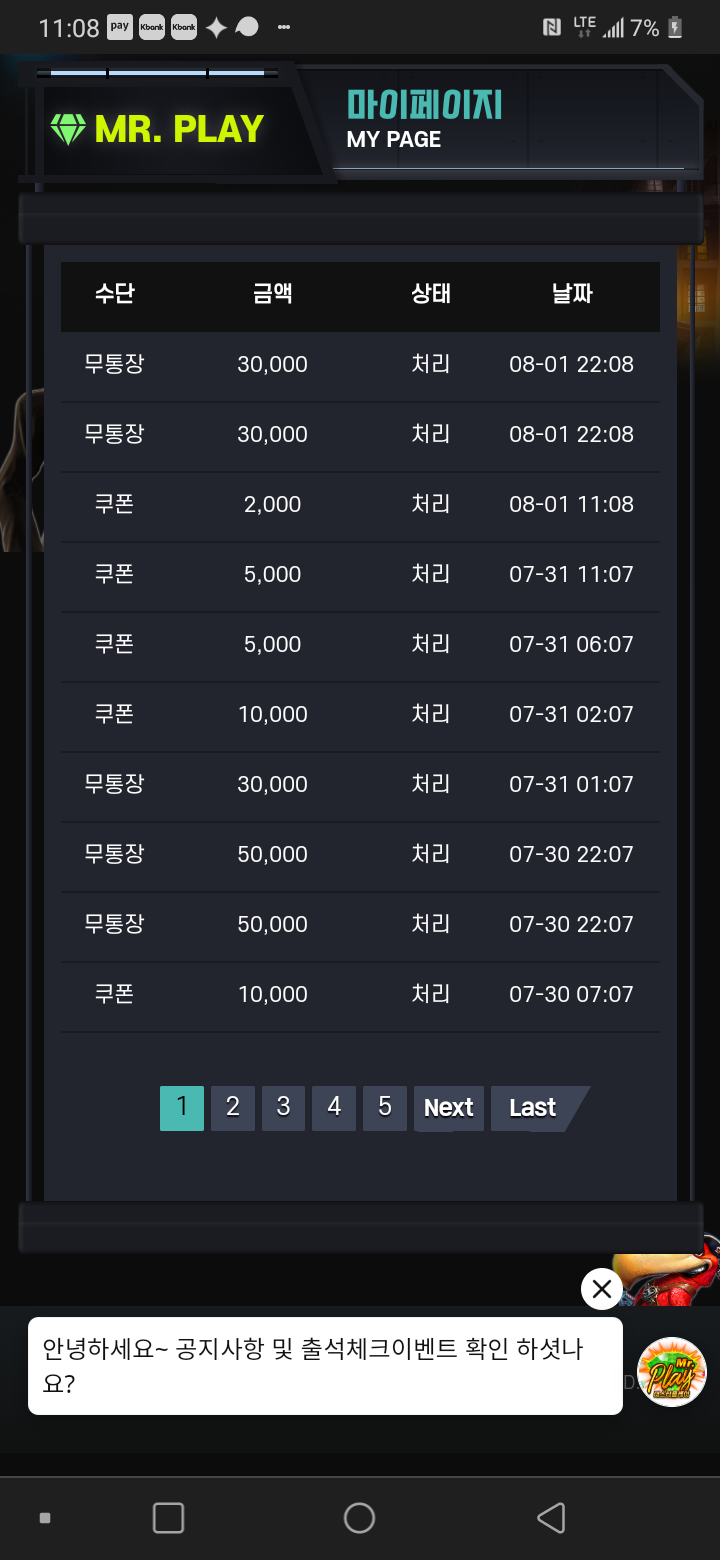Select current page 1

182,1108
